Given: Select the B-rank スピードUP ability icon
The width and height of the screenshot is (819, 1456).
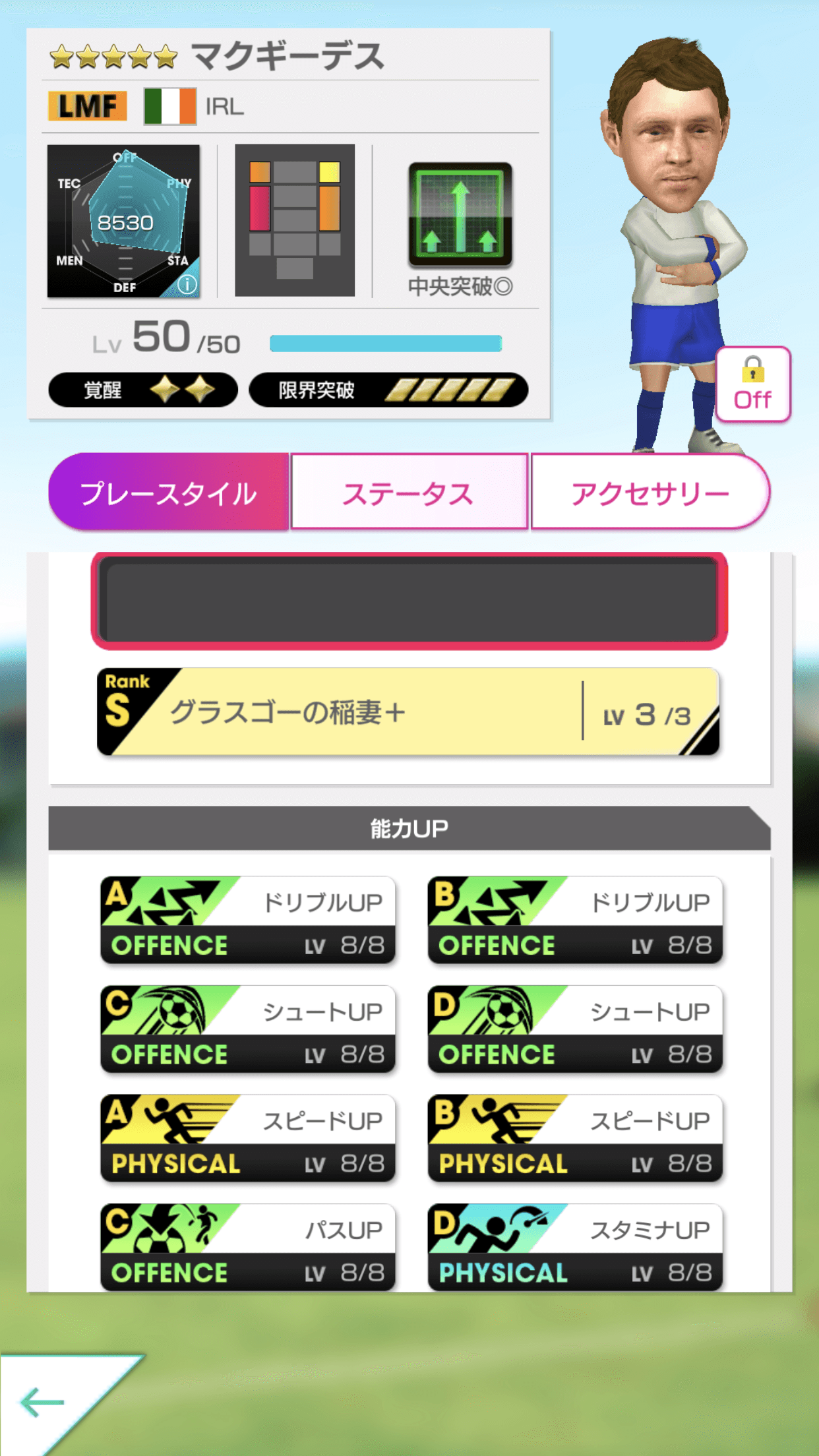Looking at the screenshot, I should point(574,1141).
